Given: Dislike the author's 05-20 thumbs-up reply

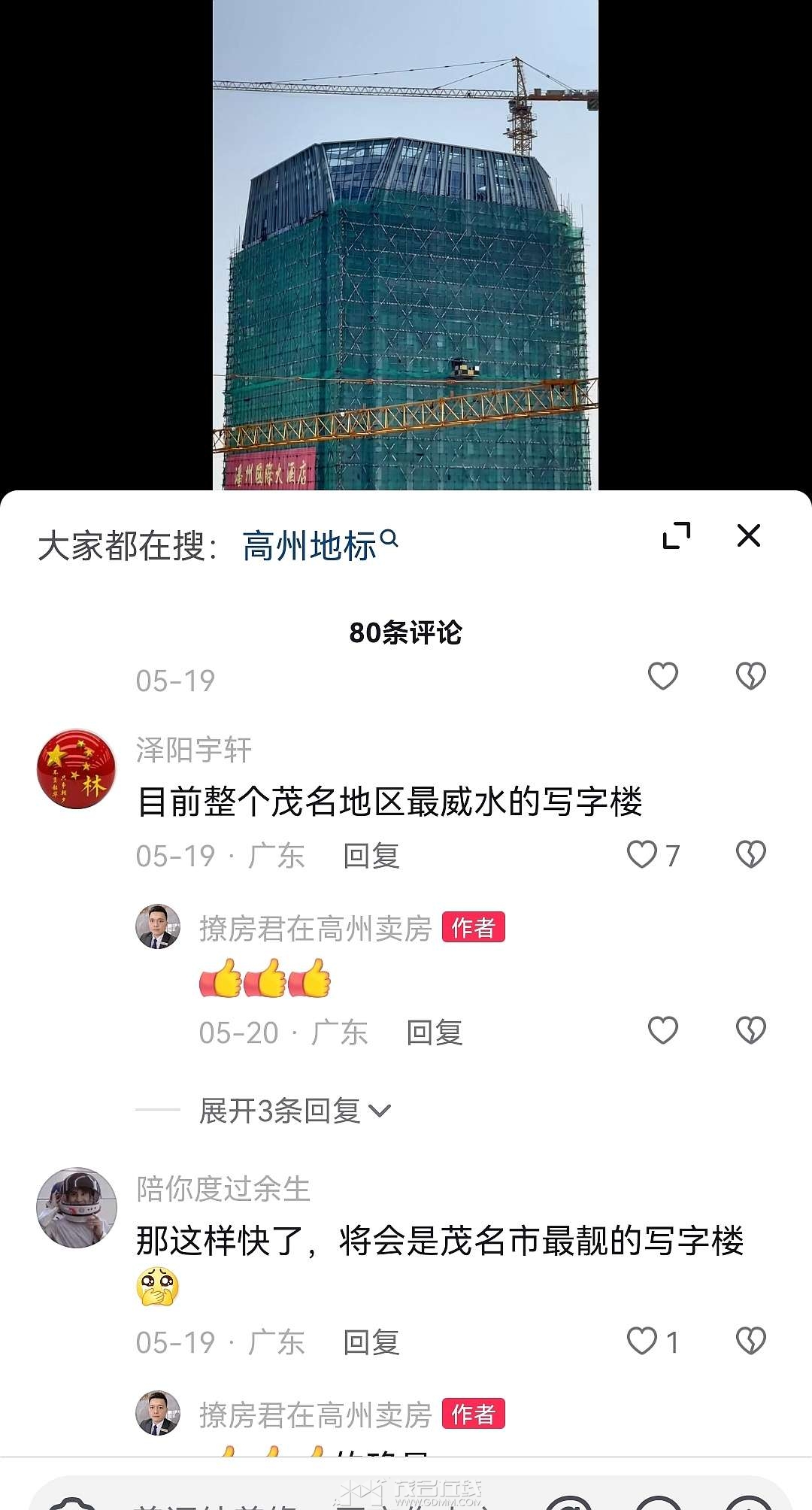Looking at the screenshot, I should click(750, 1030).
